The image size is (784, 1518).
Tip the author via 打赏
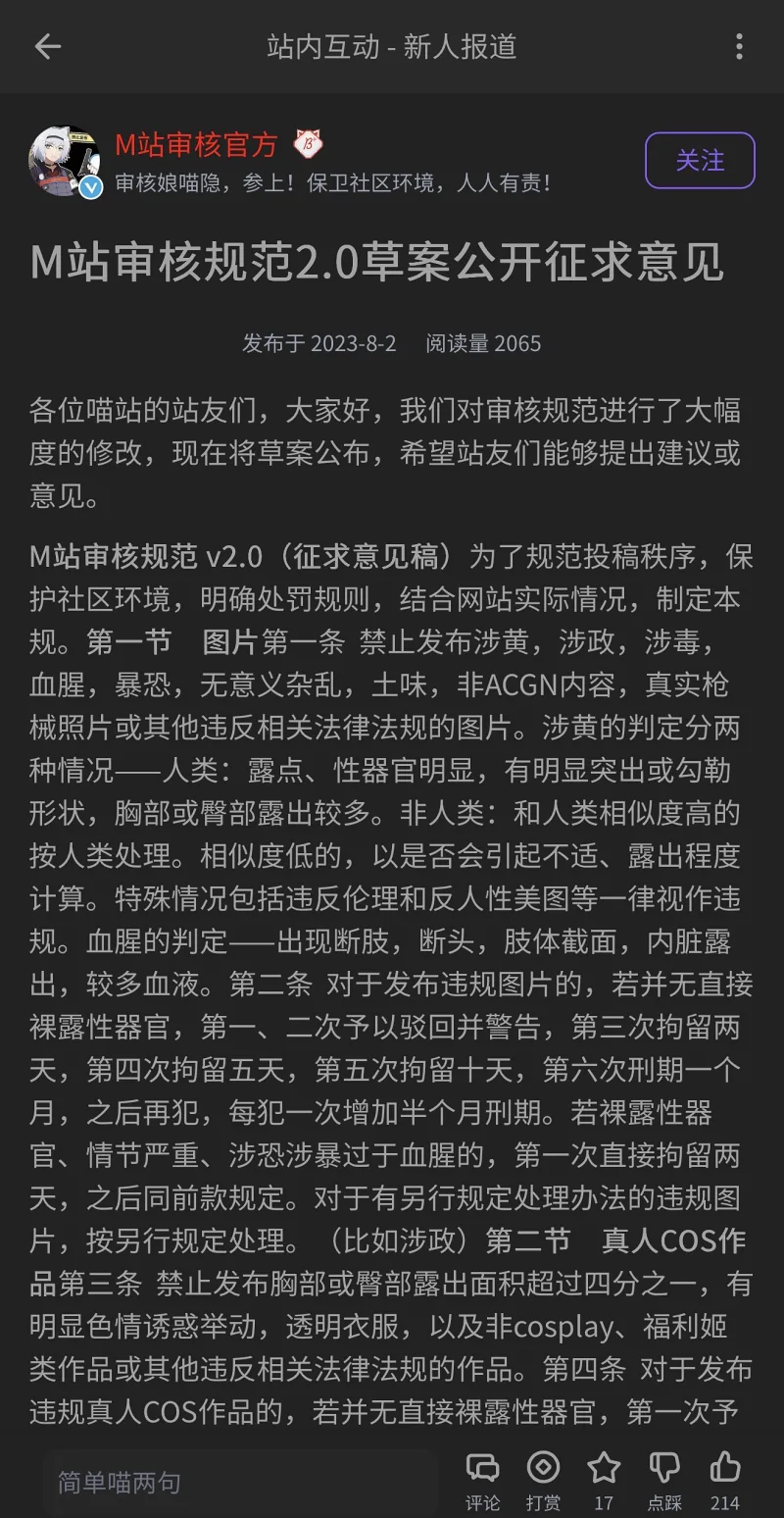pyautogui.click(x=543, y=1481)
